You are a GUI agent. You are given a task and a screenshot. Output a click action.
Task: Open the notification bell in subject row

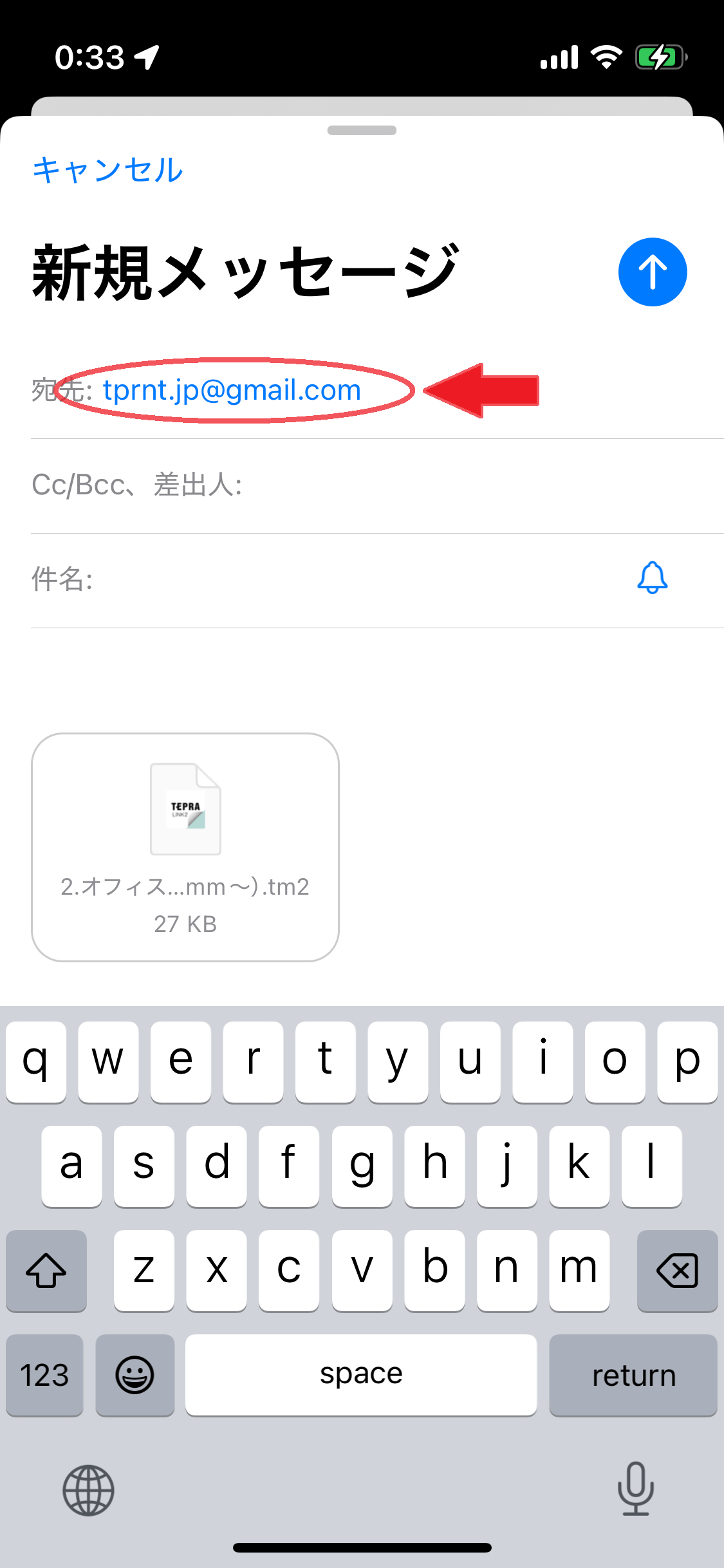click(652, 577)
